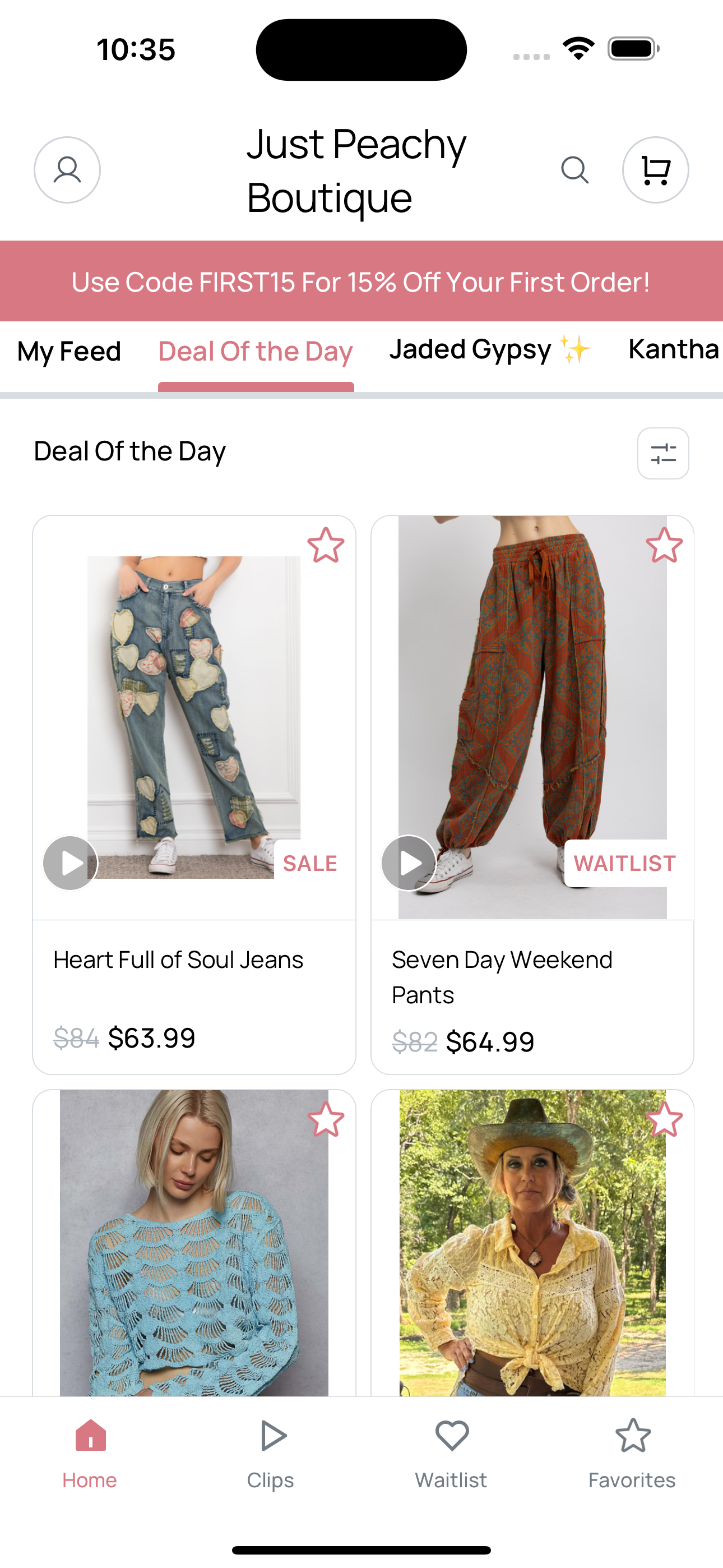
Task: Tap the FIRST15 promo banner
Action: click(361, 281)
